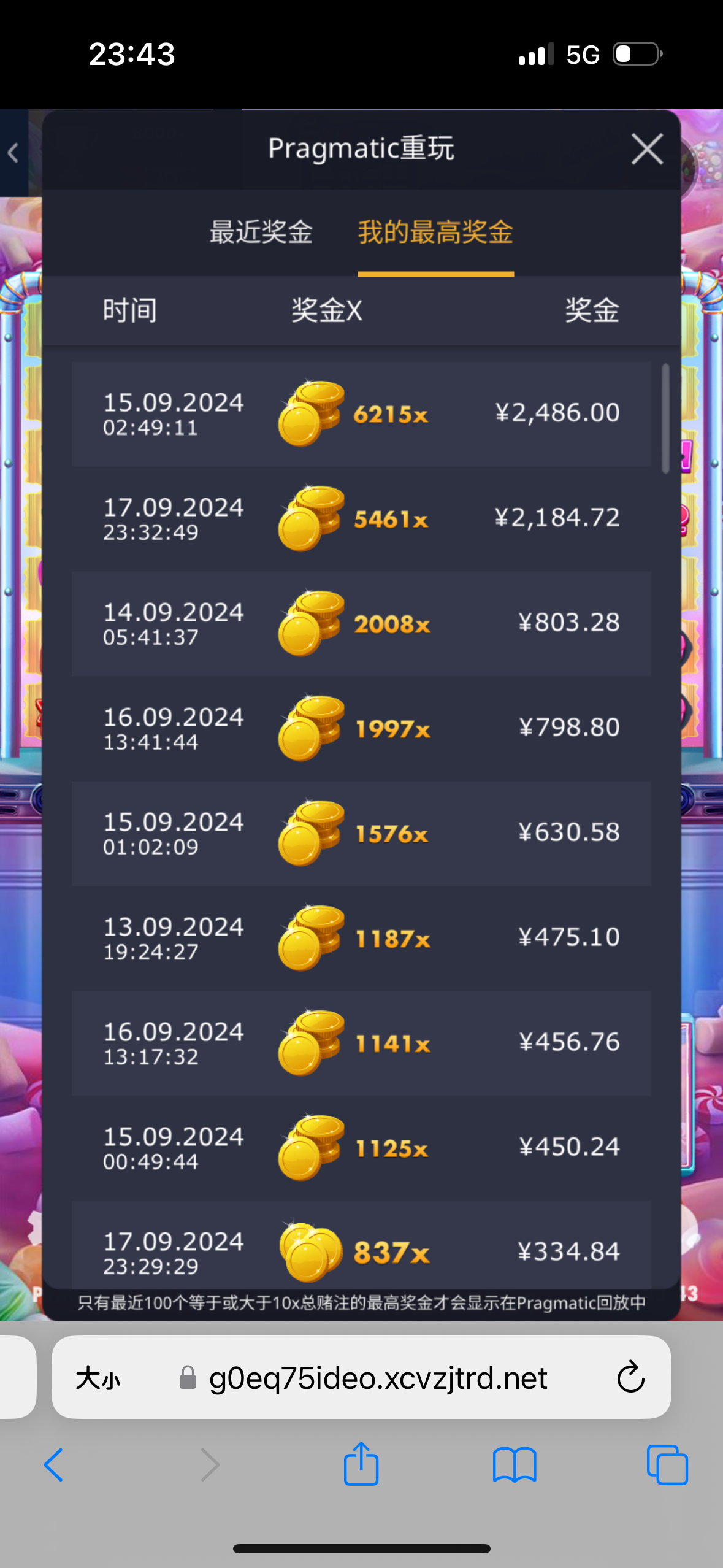
Task: Select the 我的最高奖金 tab
Action: point(435,233)
